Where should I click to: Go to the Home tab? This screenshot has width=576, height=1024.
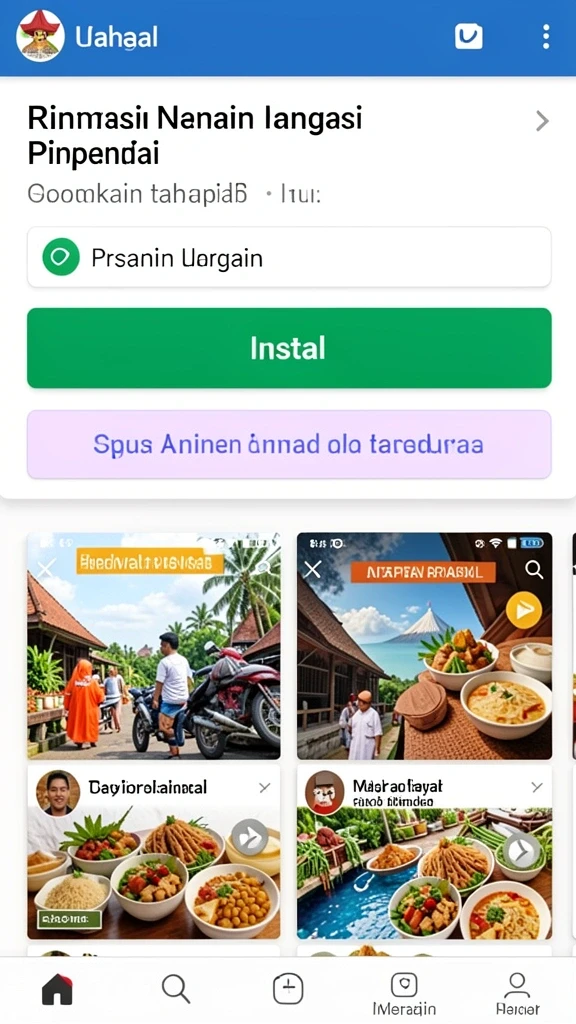[x=57, y=990]
